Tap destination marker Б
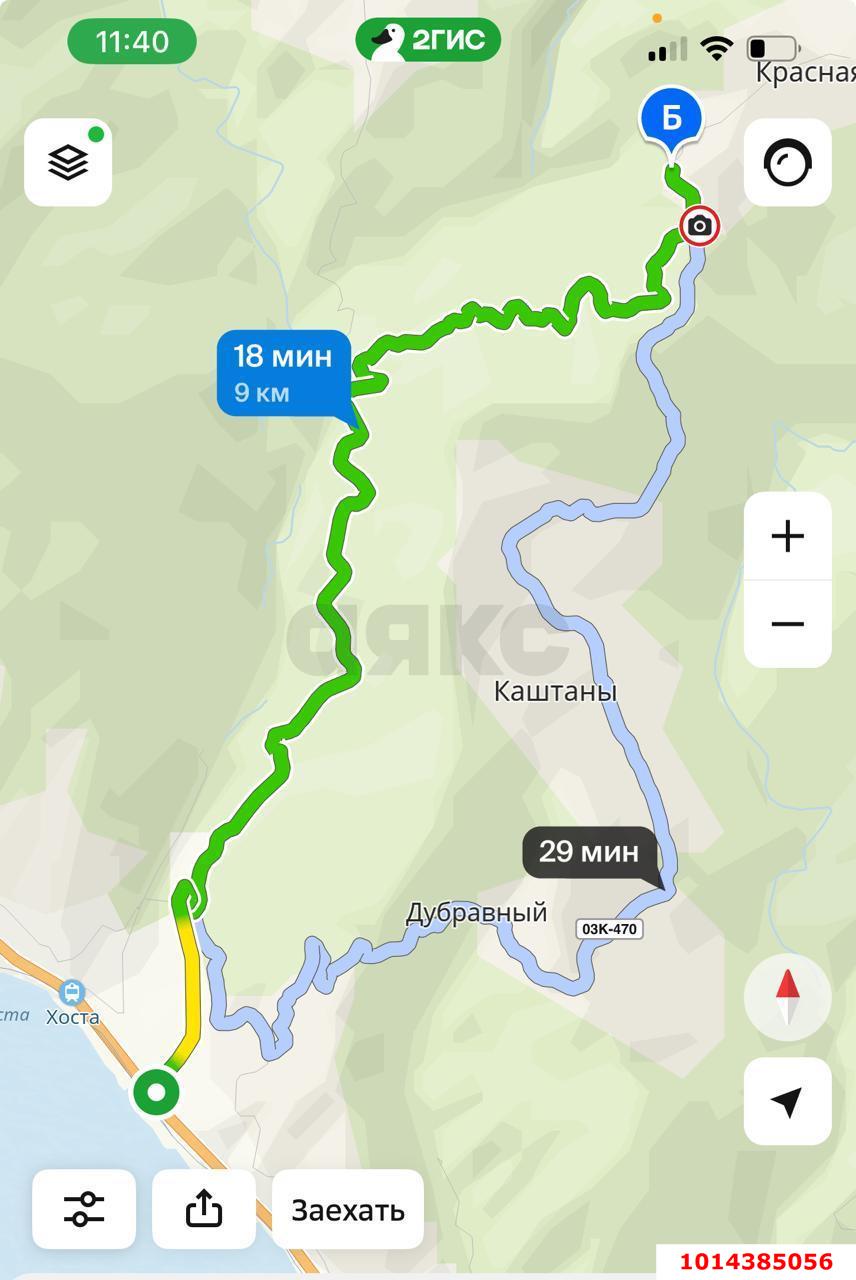 coord(671,119)
